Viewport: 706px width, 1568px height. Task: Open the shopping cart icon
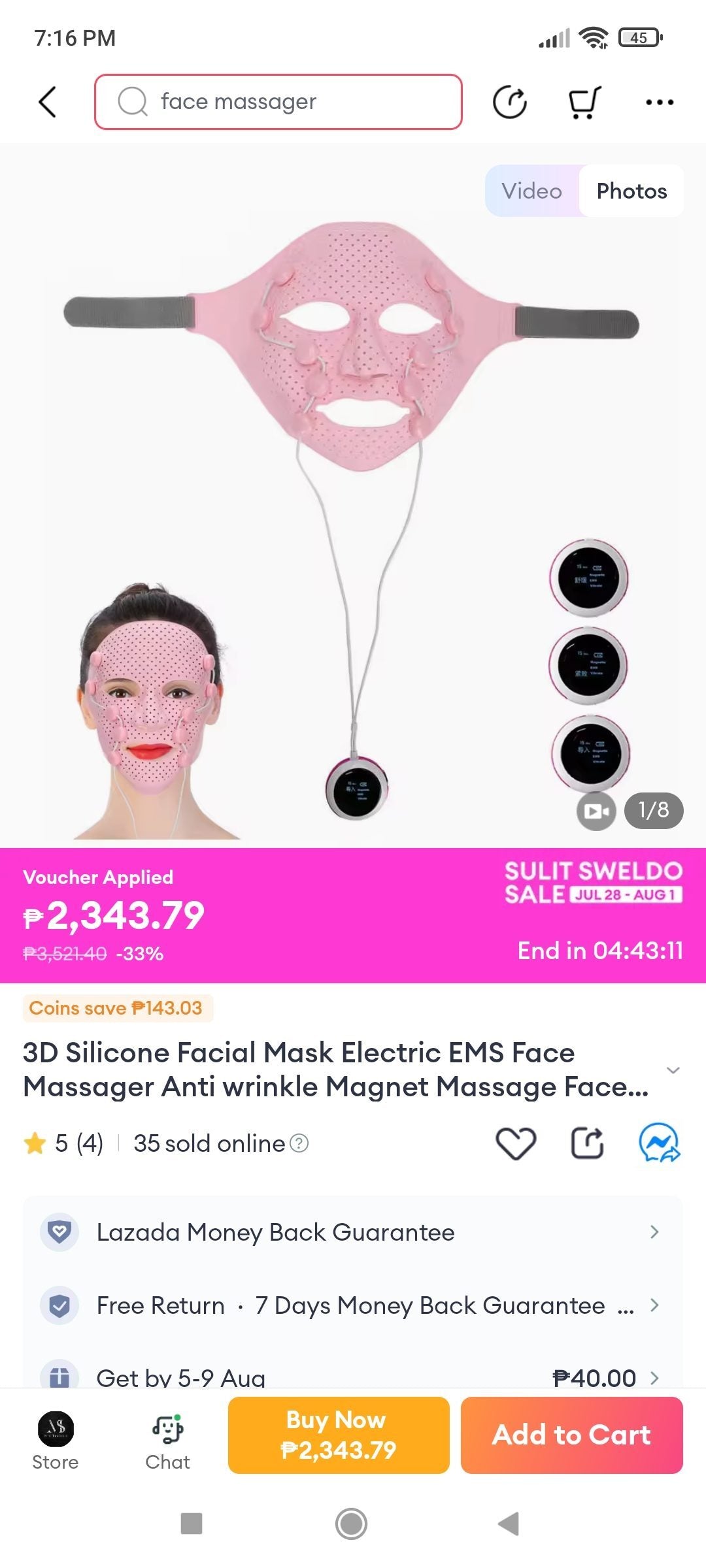pos(583,102)
